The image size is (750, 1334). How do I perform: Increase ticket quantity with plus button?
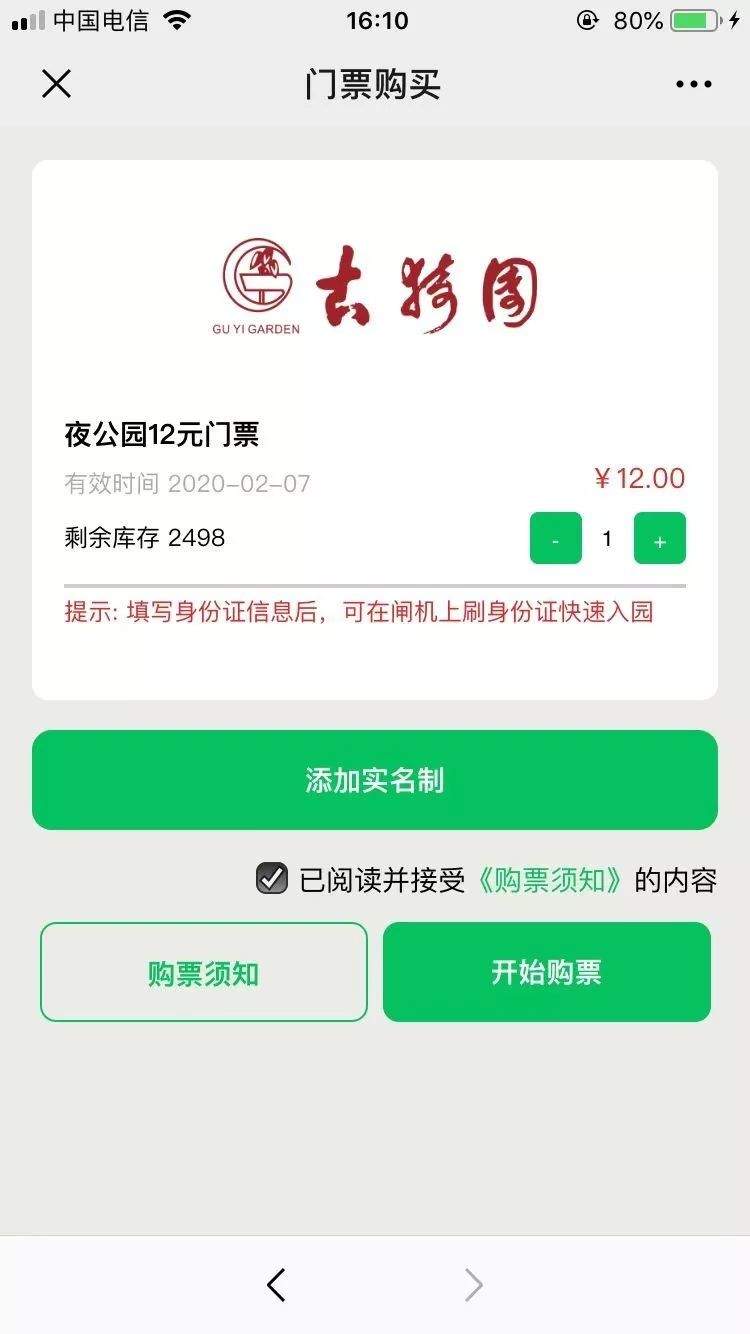click(660, 539)
